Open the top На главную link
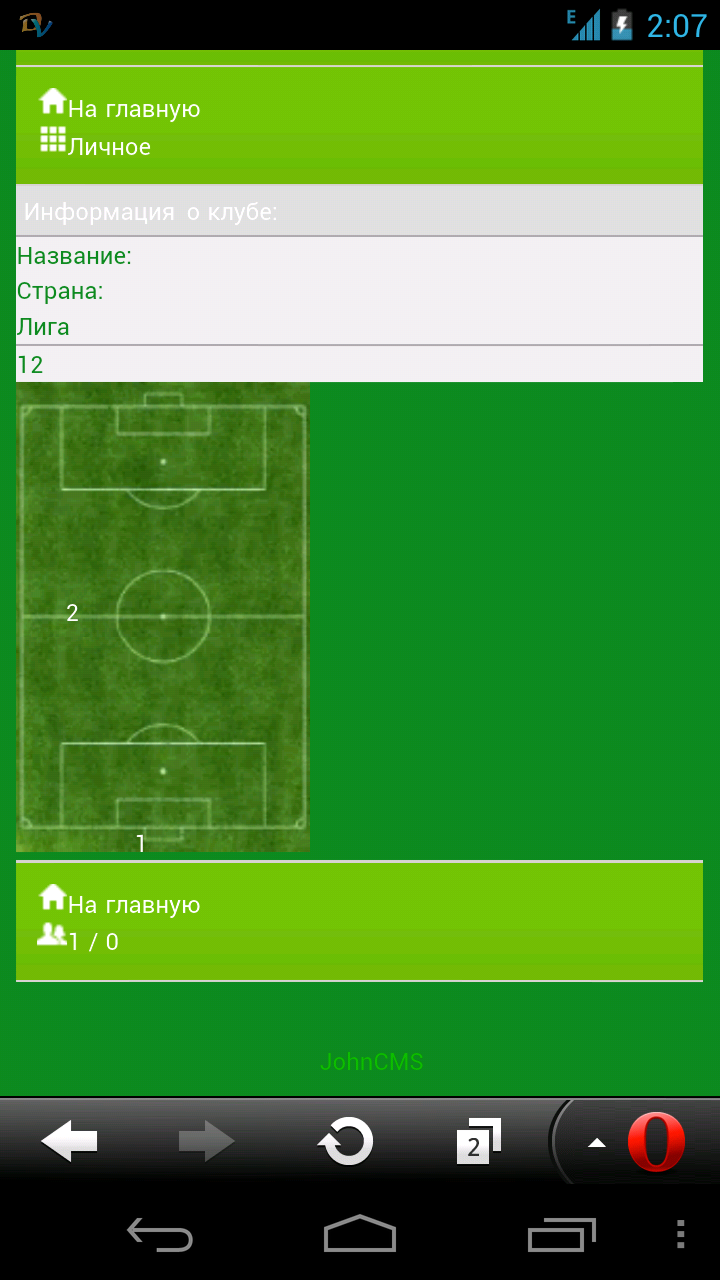720x1280 pixels. (x=133, y=109)
